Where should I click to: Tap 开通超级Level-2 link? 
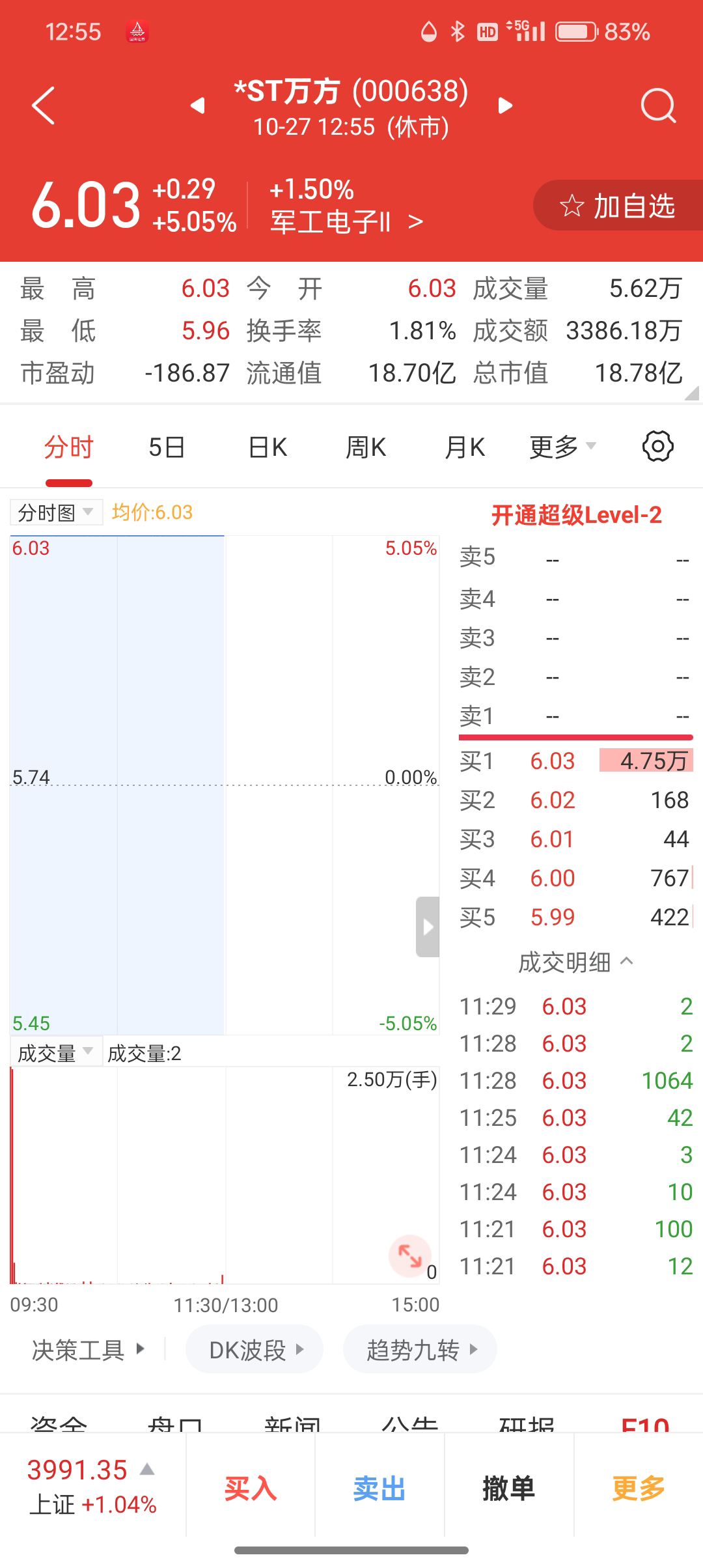pyautogui.click(x=576, y=515)
